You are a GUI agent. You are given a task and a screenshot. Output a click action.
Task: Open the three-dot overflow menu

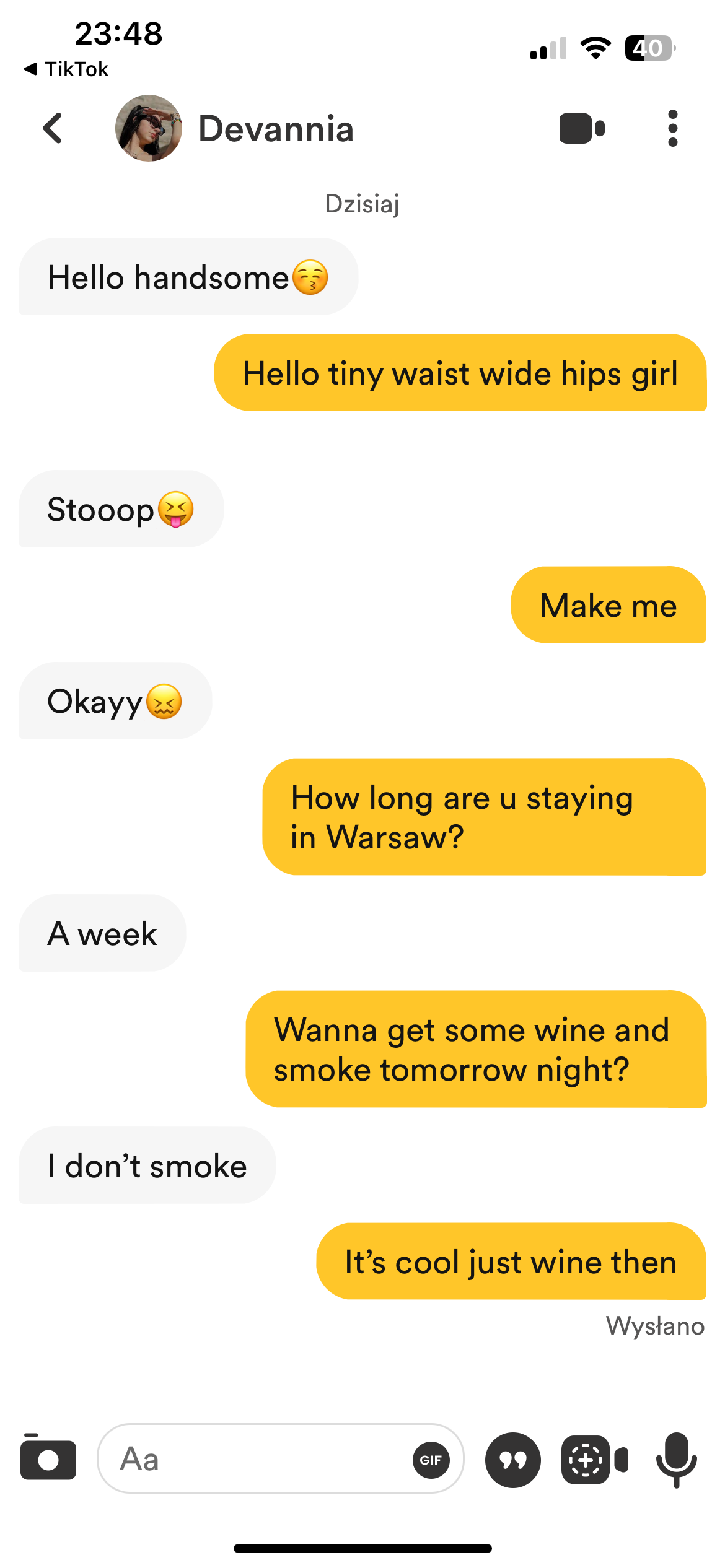pos(673,128)
